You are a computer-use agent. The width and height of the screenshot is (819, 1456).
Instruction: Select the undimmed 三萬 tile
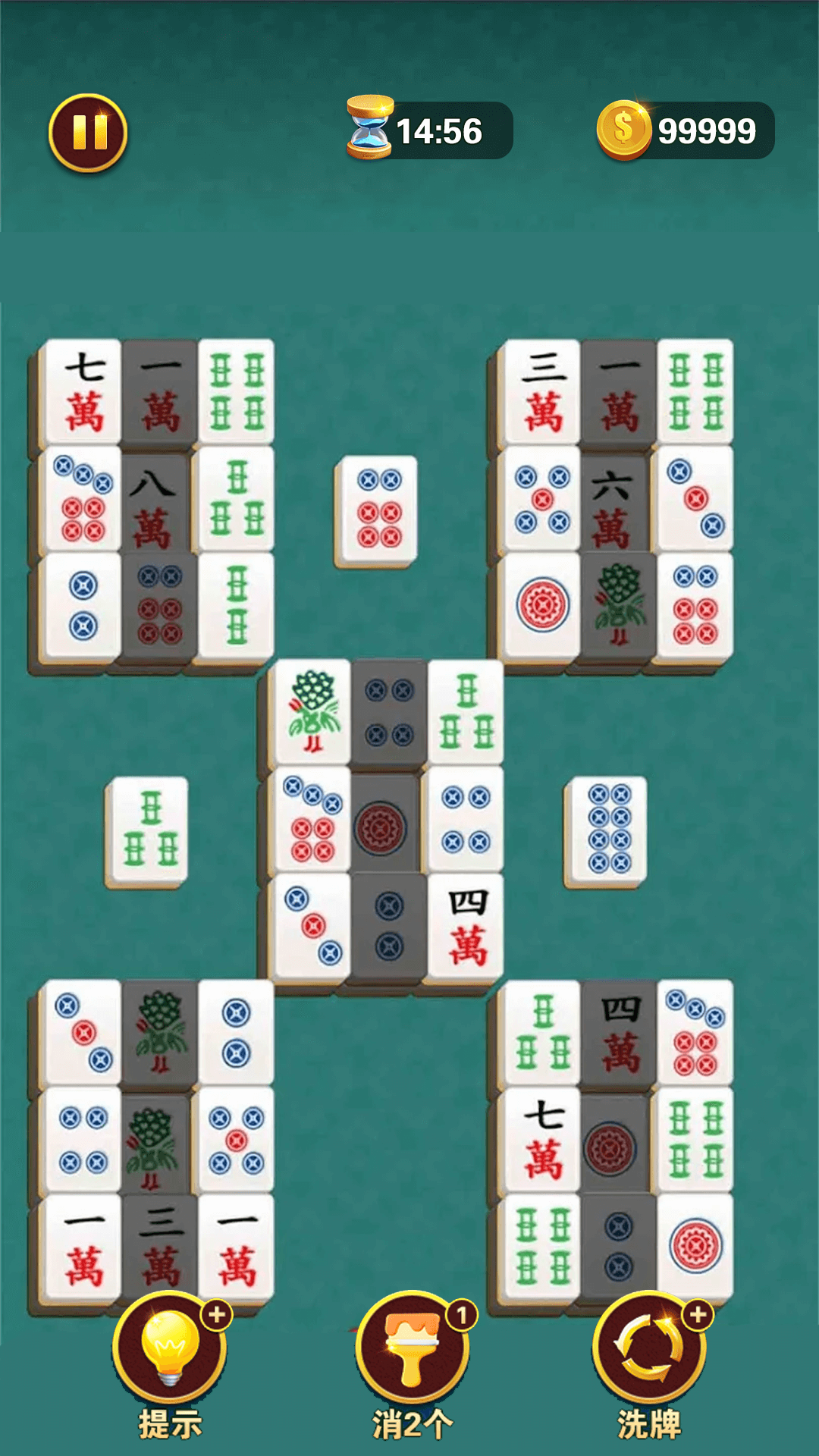[541, 391]
